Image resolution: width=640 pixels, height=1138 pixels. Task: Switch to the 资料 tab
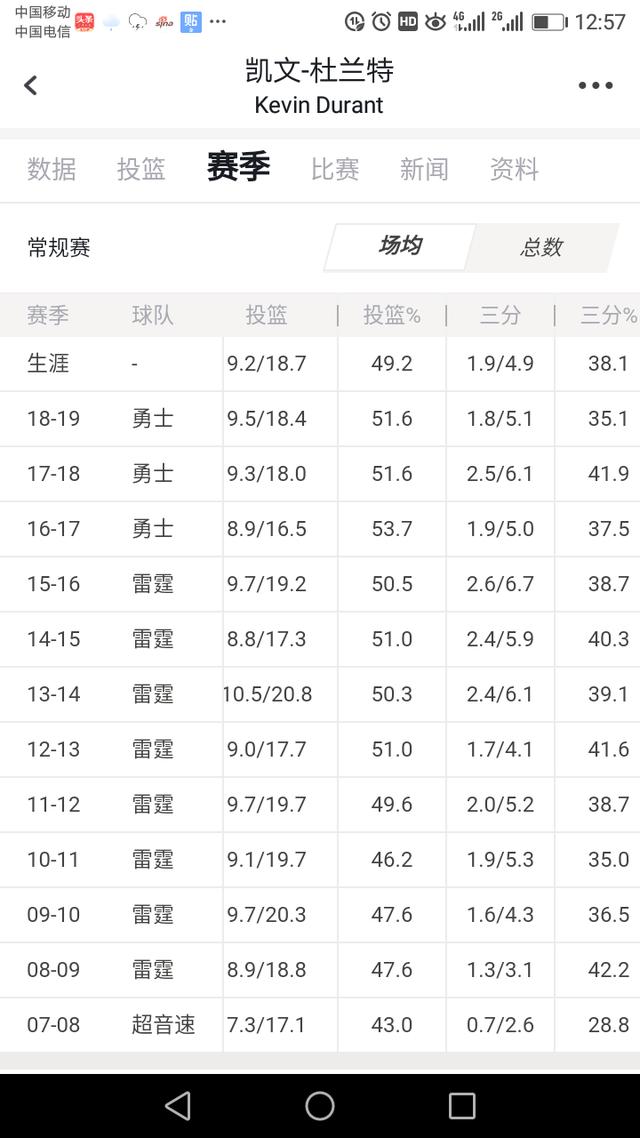pos(514,169)
